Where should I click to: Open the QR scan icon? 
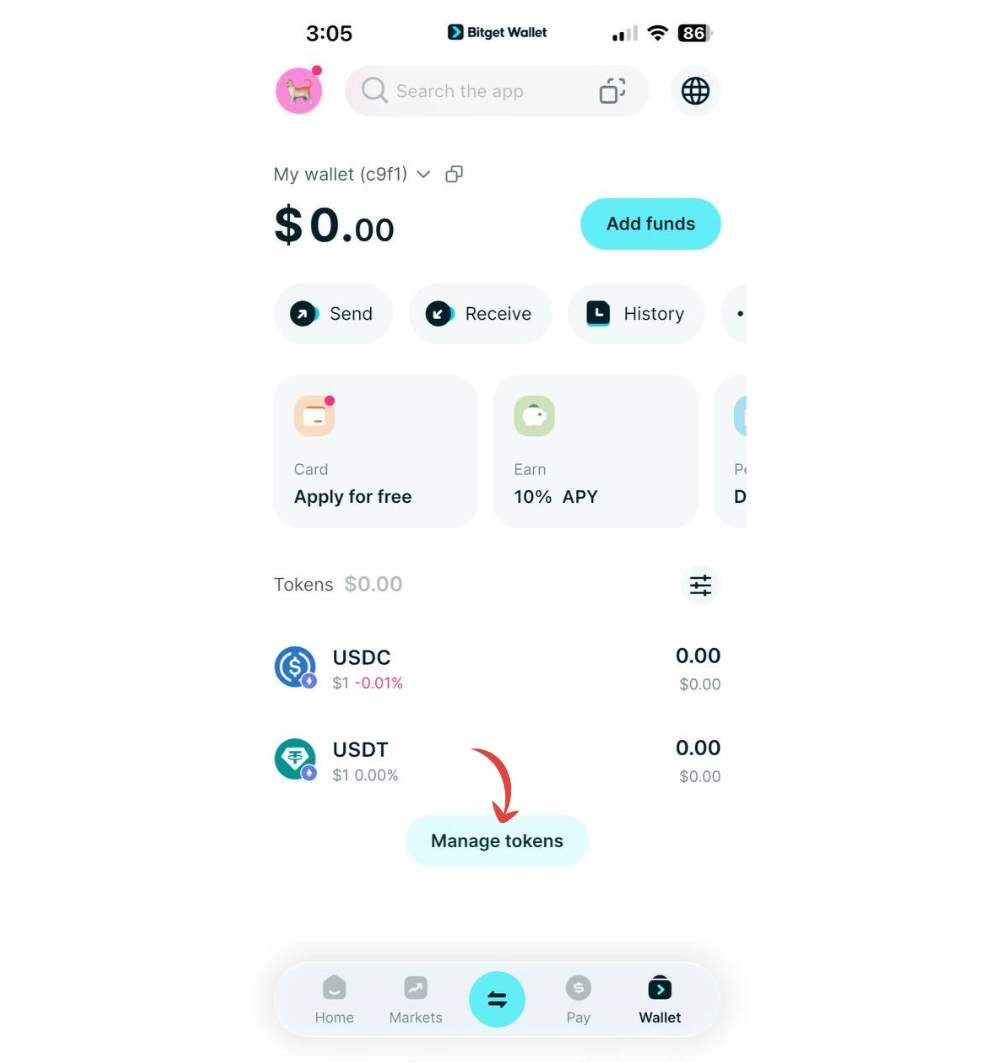click(x=612, y=91)
